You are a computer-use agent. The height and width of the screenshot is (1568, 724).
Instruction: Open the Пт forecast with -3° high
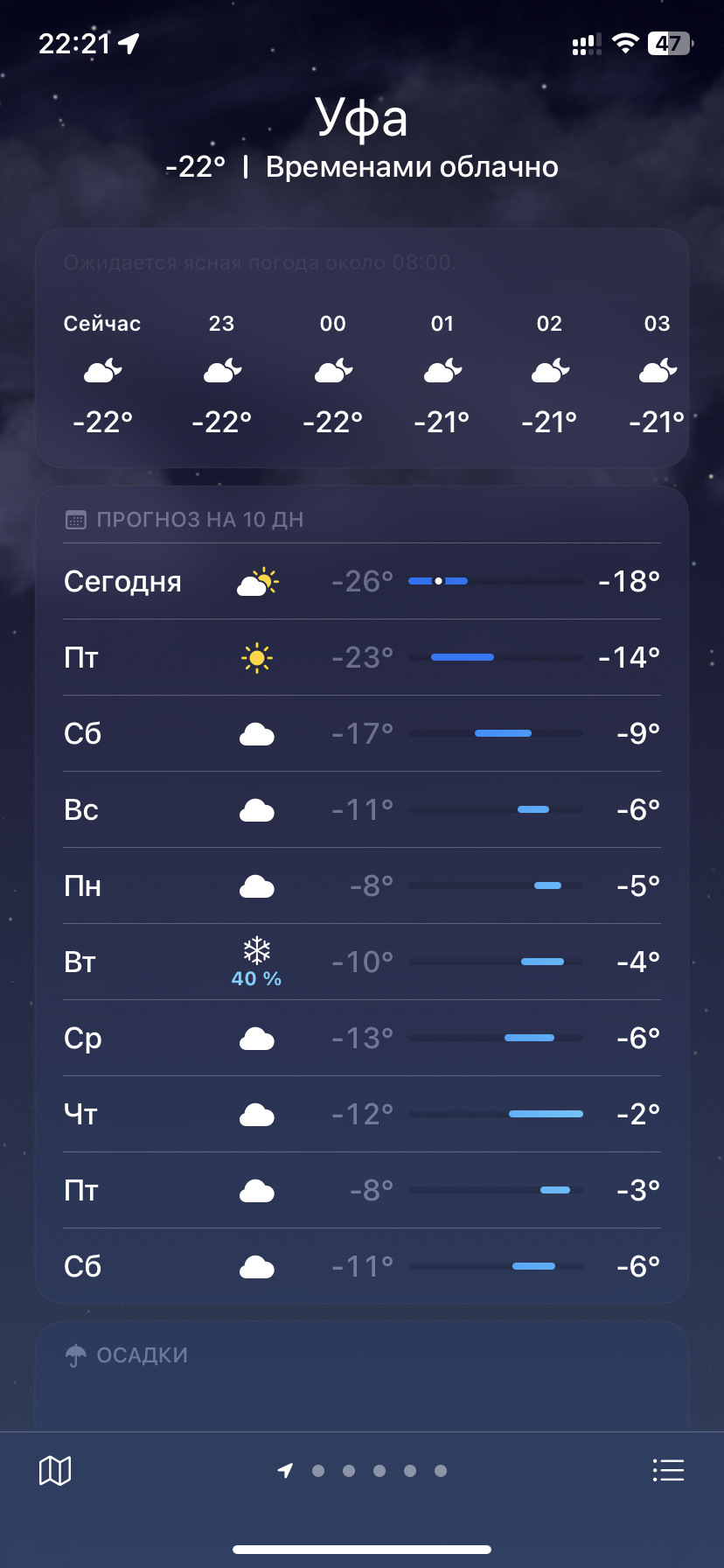[x=362, y=1190]
